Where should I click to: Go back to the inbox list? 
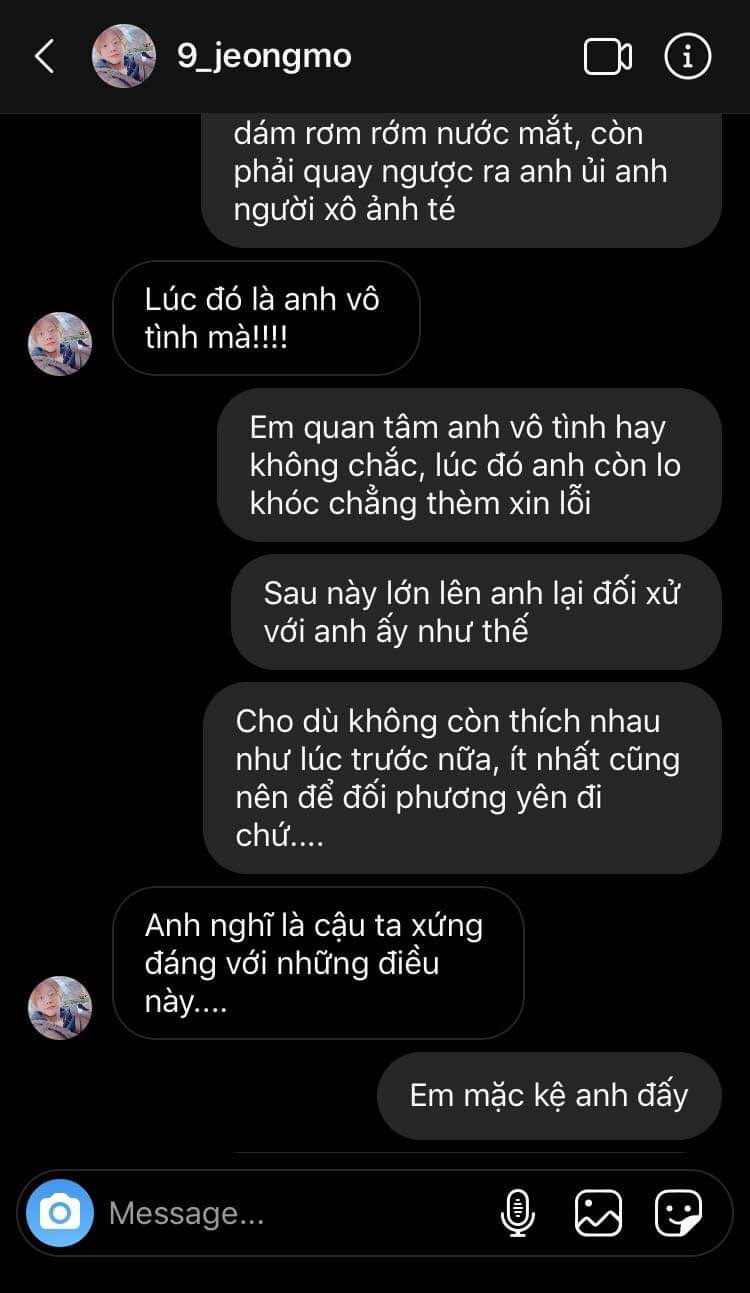click(x=44, y=57)
